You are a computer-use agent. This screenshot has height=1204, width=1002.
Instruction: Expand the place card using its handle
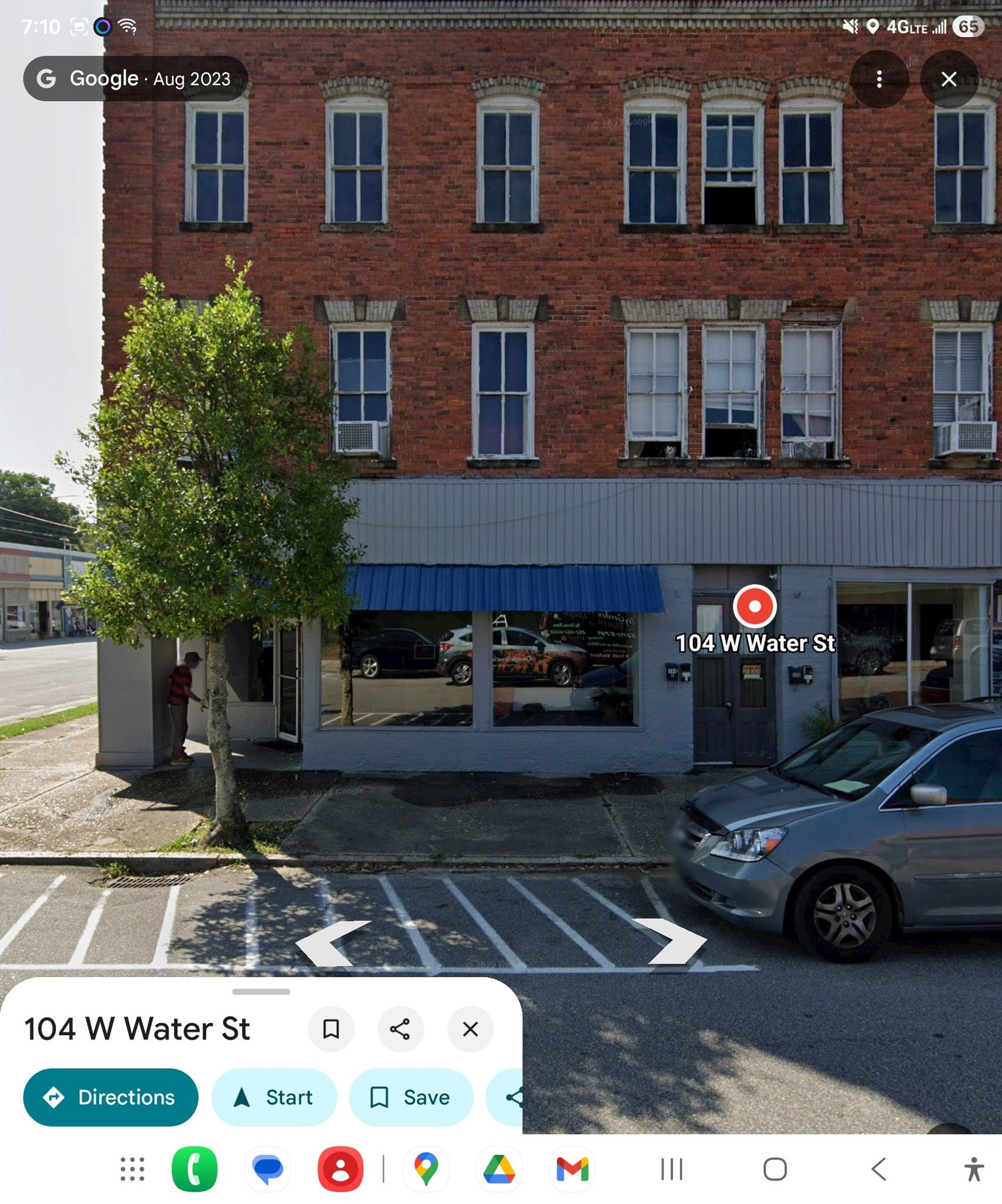(261, 992)
